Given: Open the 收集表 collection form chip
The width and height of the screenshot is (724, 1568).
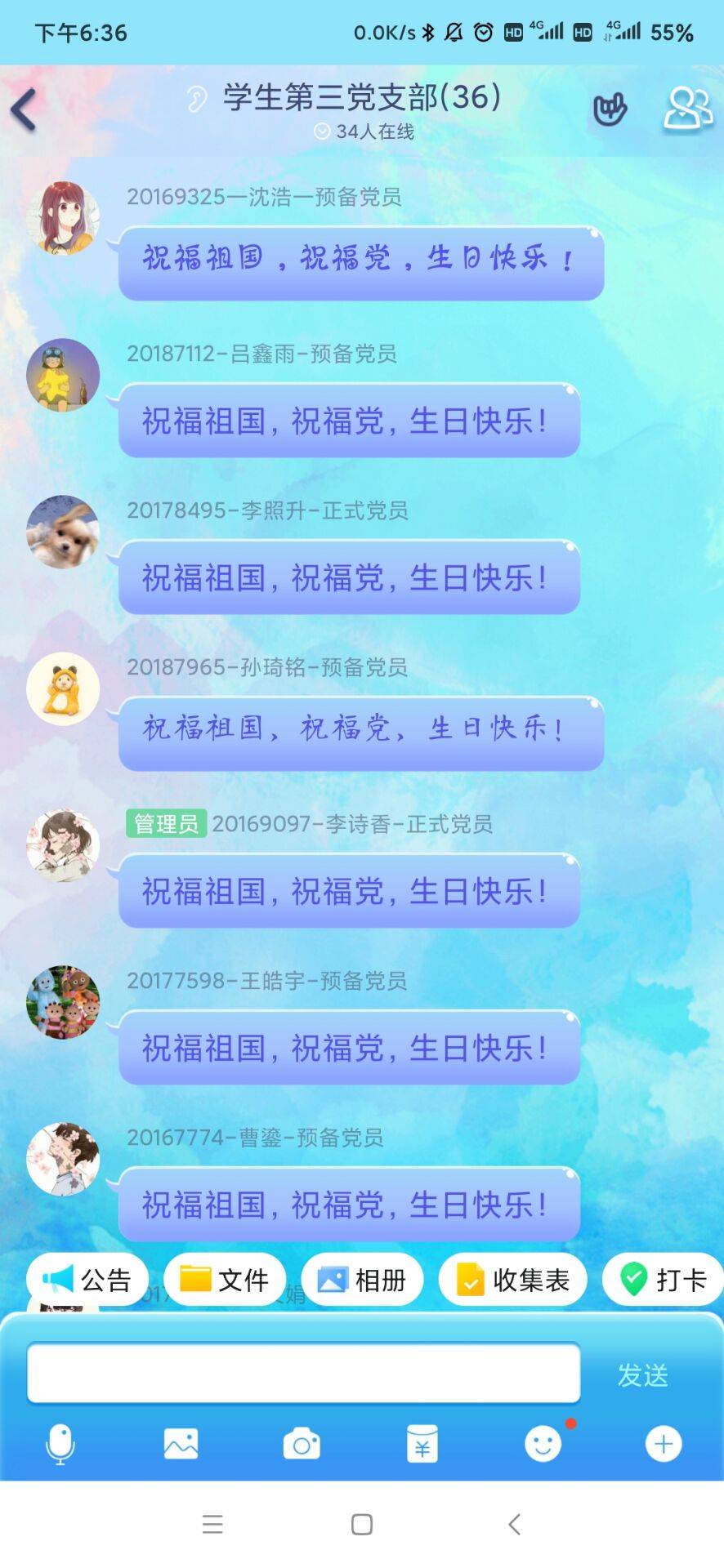Looking at the screenshot, I should click(x=513, y=1279).
